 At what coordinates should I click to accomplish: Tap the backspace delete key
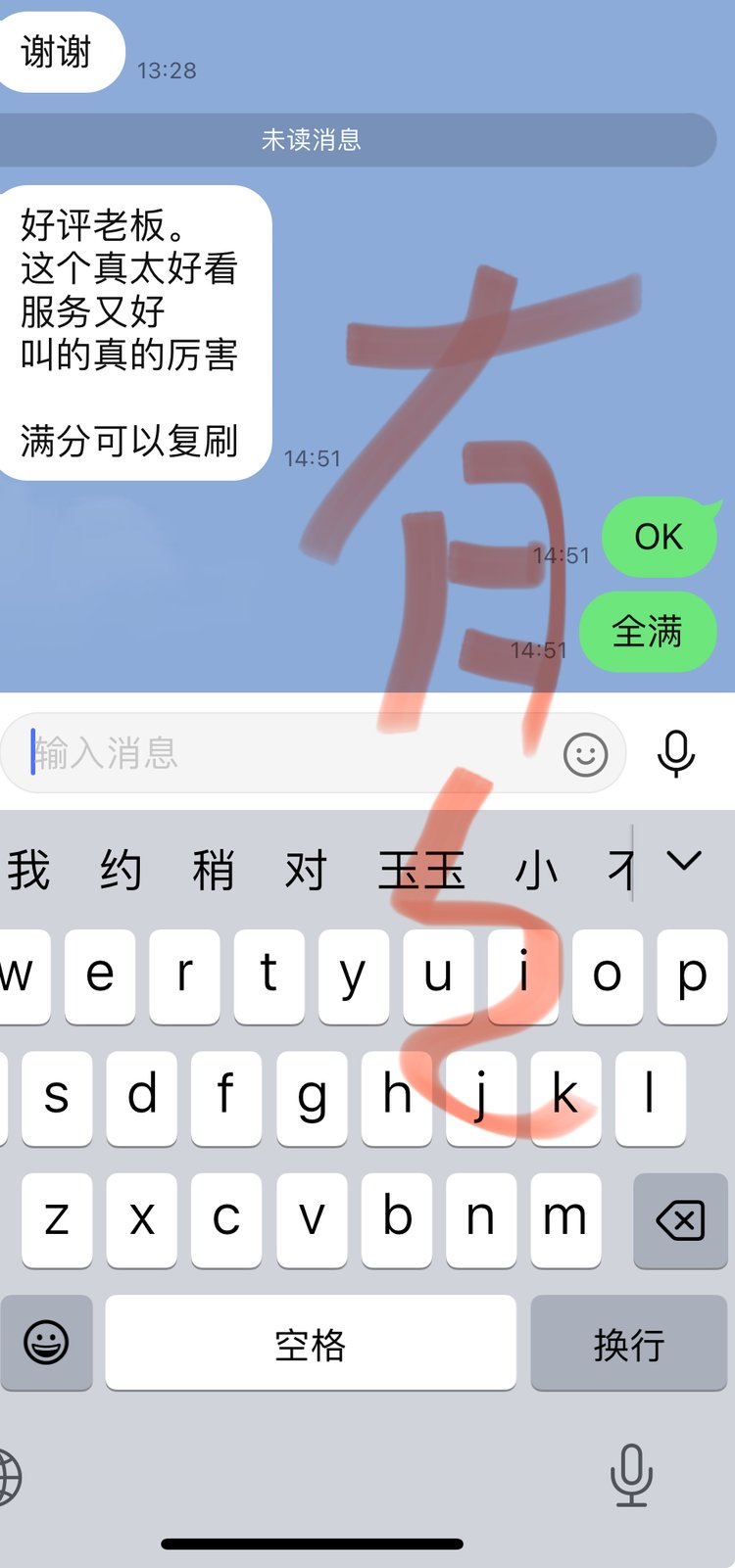(680, 1220)
